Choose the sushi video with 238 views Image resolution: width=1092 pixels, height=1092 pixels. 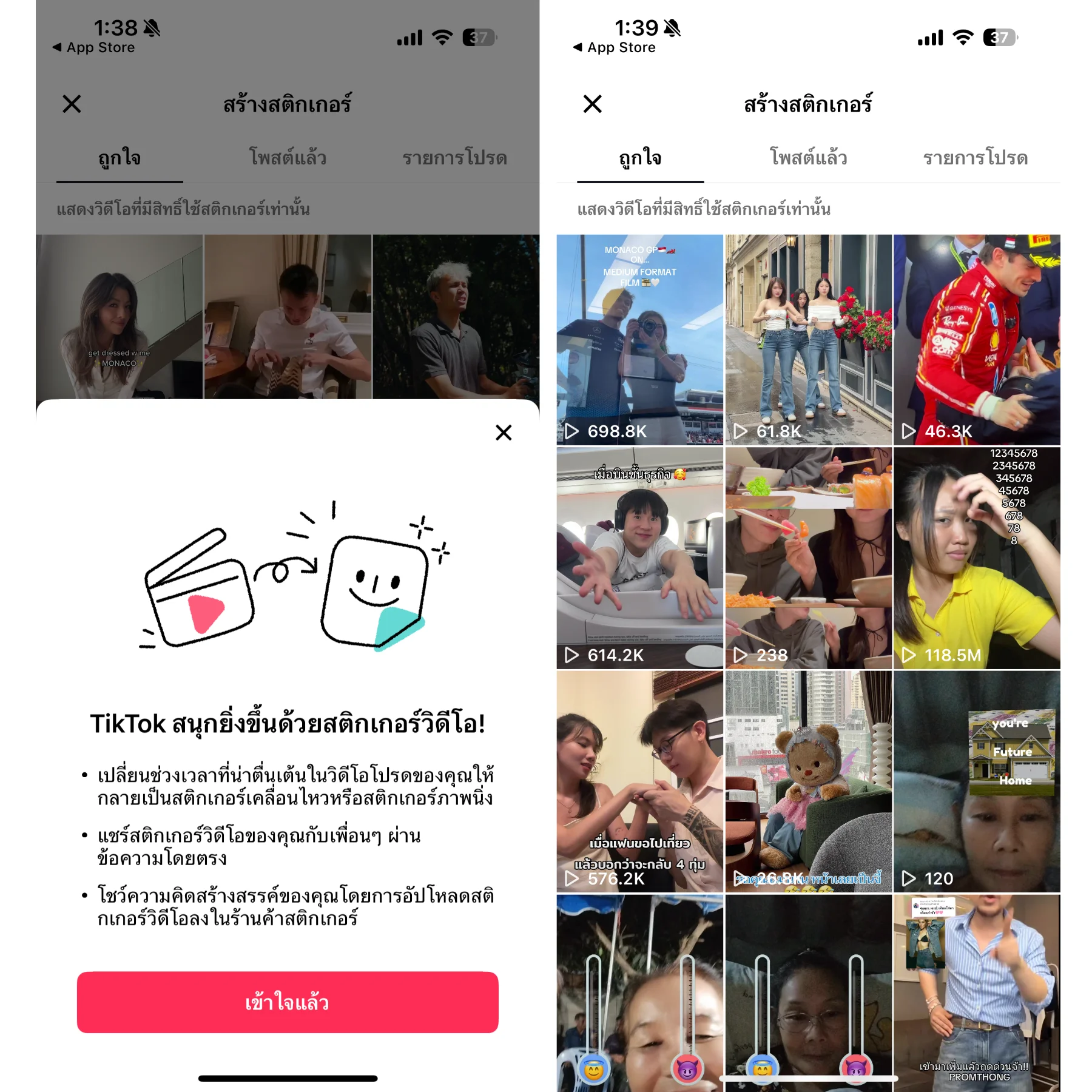pyautogui.click(x=808, y=558)
